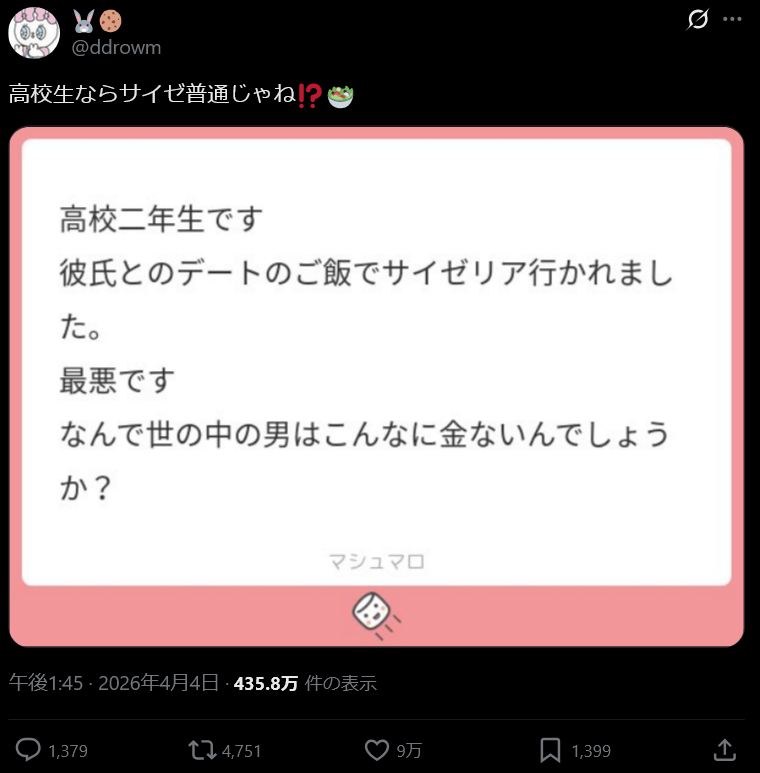Share this post
This screenshot has width=760, height=773.
click(x=726, y=749)
